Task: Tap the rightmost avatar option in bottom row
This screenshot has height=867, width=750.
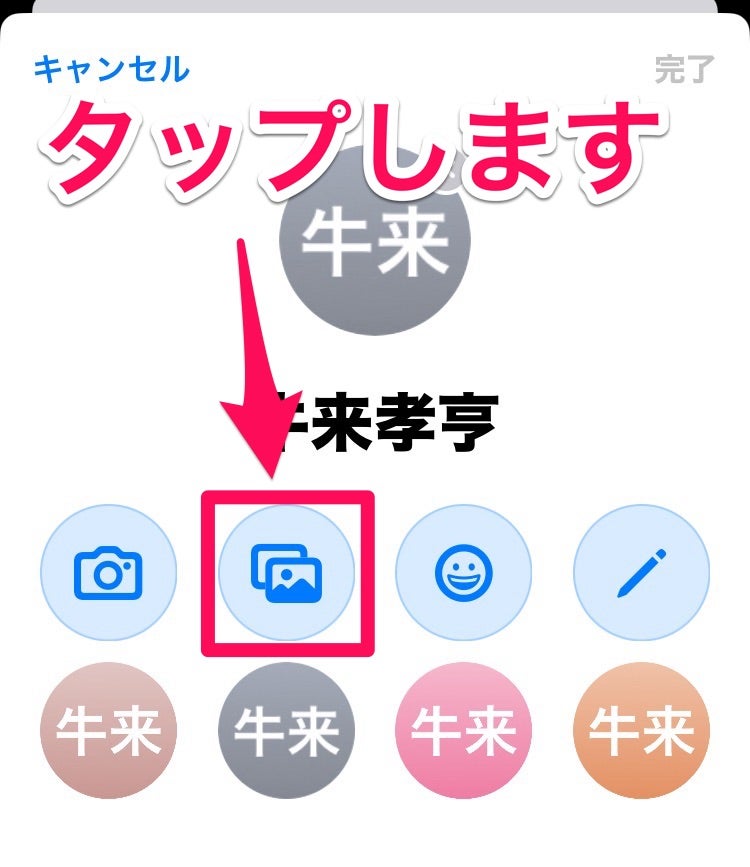Action: [645, 729]
